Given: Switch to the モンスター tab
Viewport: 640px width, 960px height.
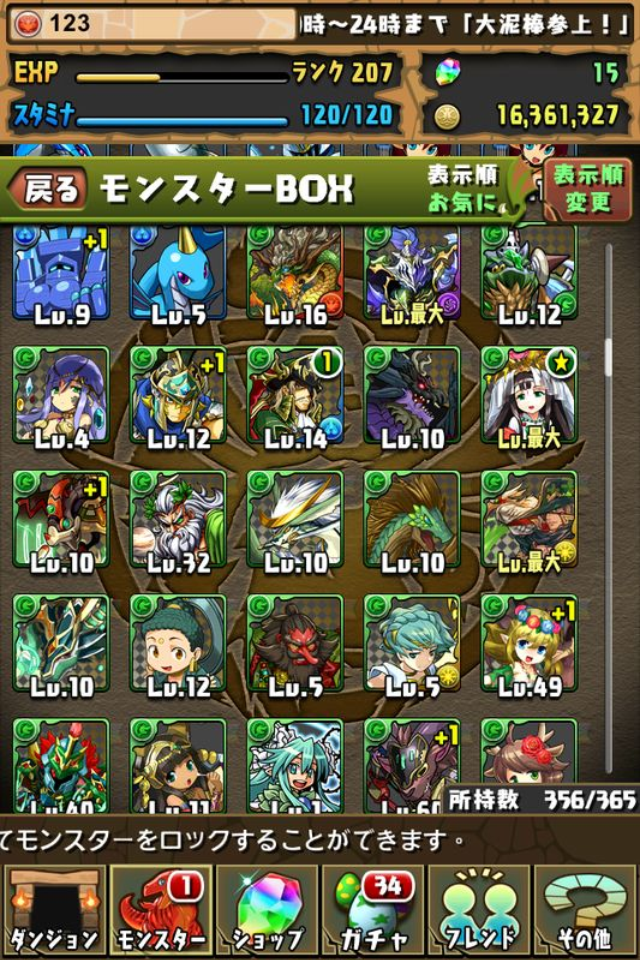Looking at the screenshot, I should point(160,910).
